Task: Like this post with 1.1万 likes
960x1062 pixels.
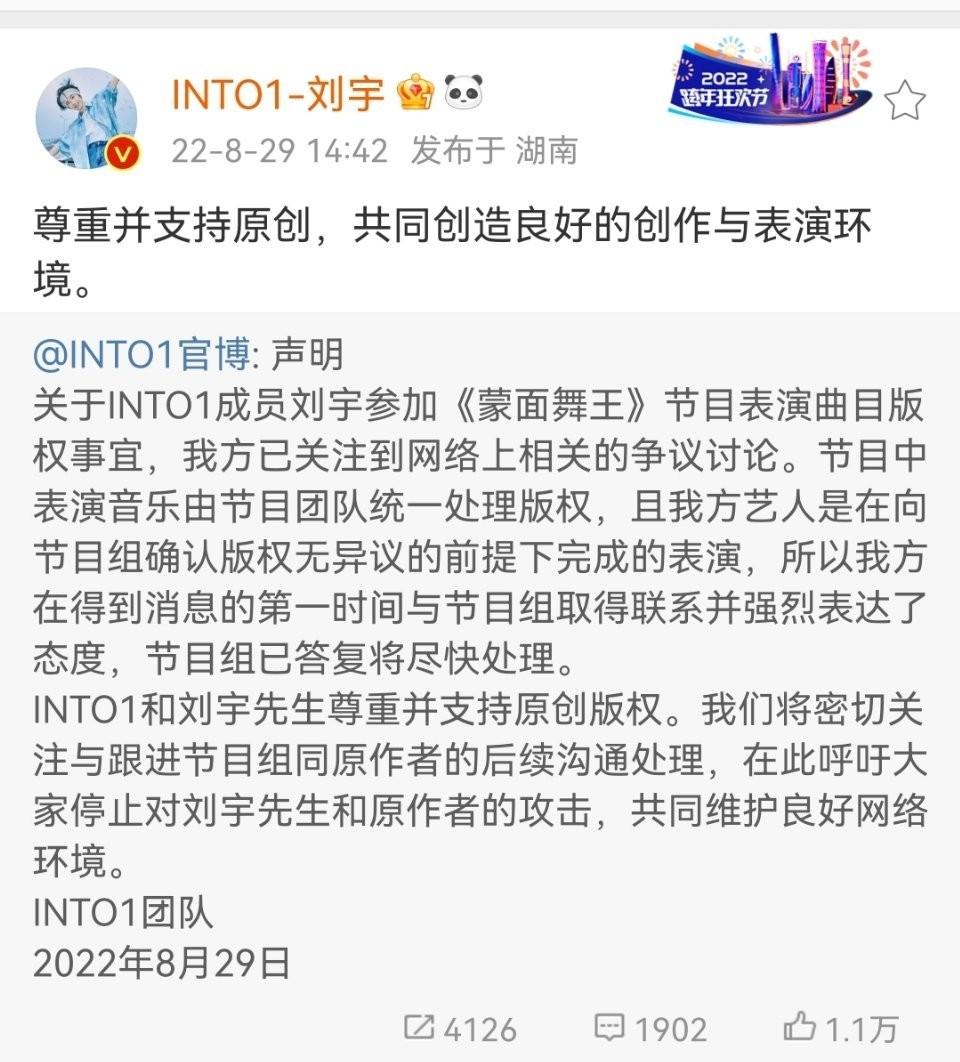Action: pyautogui.click(x=842, y=1028)
